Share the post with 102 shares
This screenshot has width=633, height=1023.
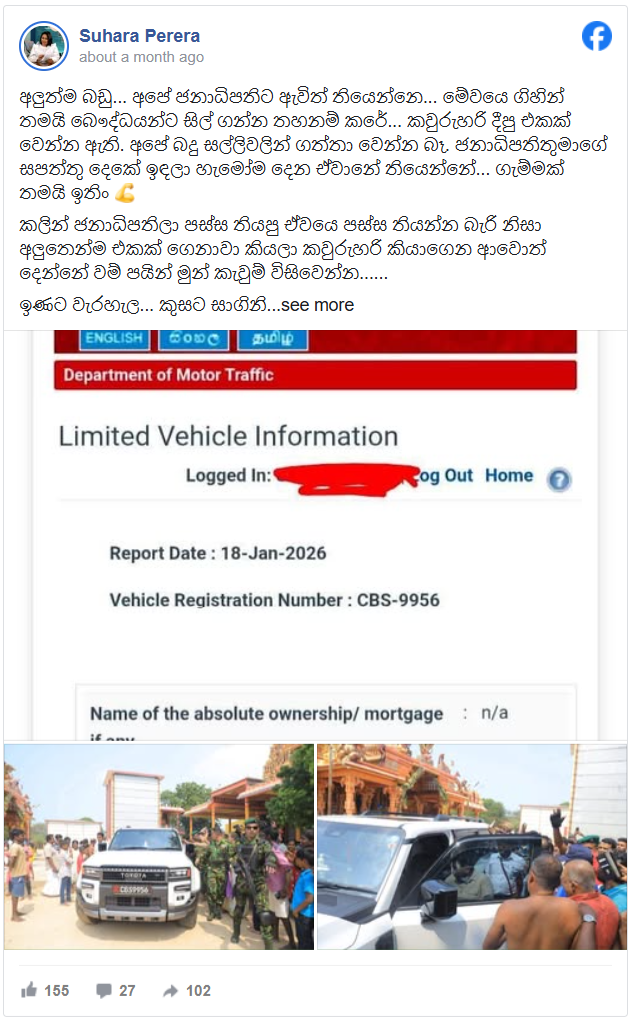[x=185, y=990]
